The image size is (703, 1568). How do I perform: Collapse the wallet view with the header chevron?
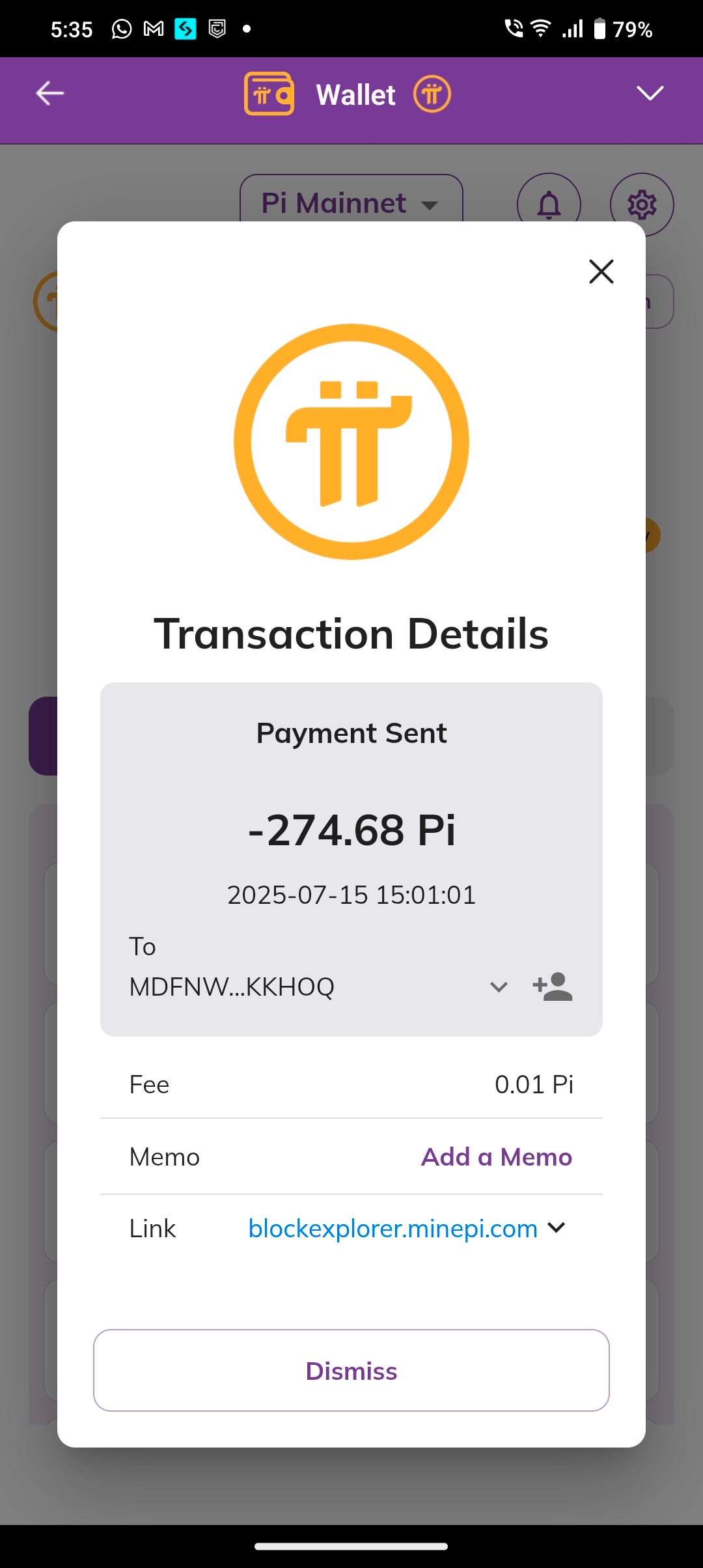tap(649, 93)
